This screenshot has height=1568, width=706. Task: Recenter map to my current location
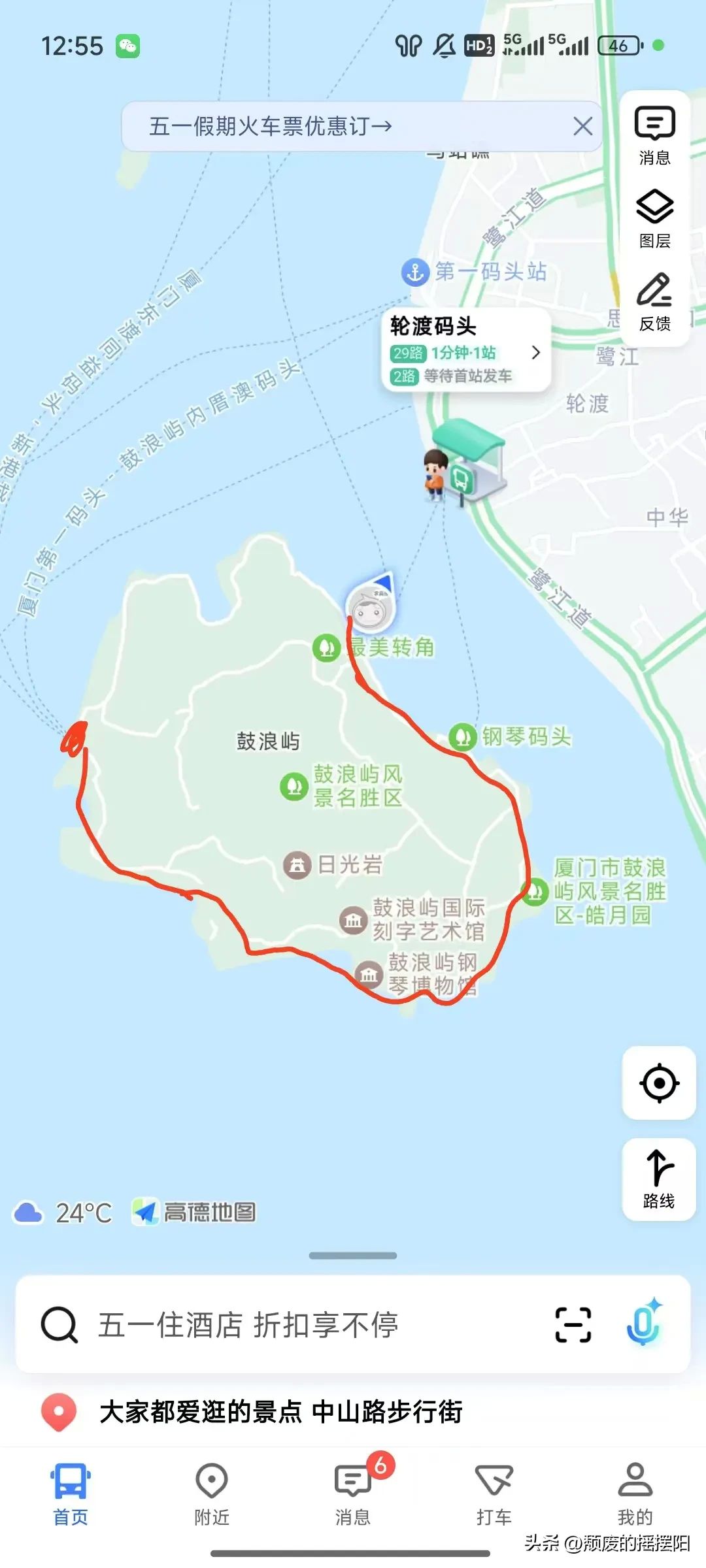point(658,1083)
